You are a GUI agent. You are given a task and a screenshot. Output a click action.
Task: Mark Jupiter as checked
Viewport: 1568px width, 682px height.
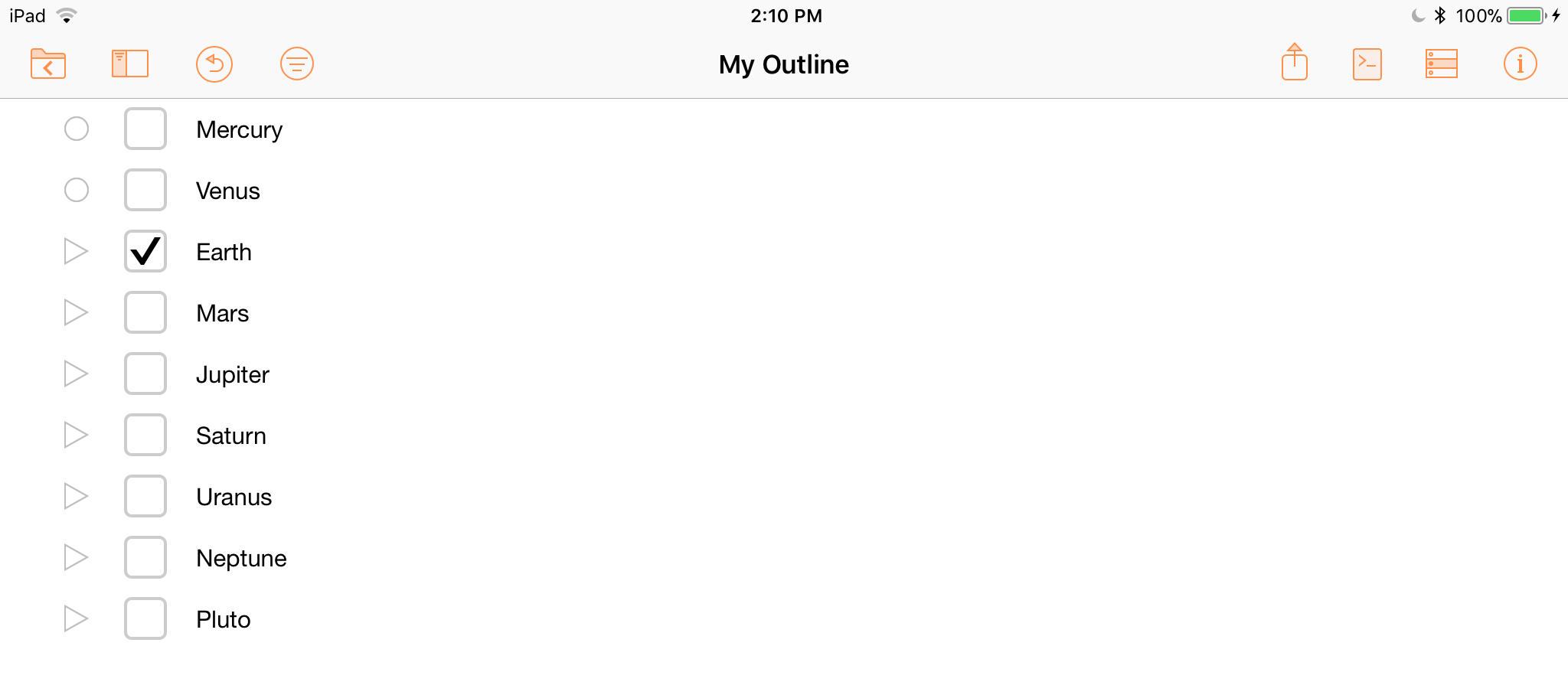(x=145, y=374)
